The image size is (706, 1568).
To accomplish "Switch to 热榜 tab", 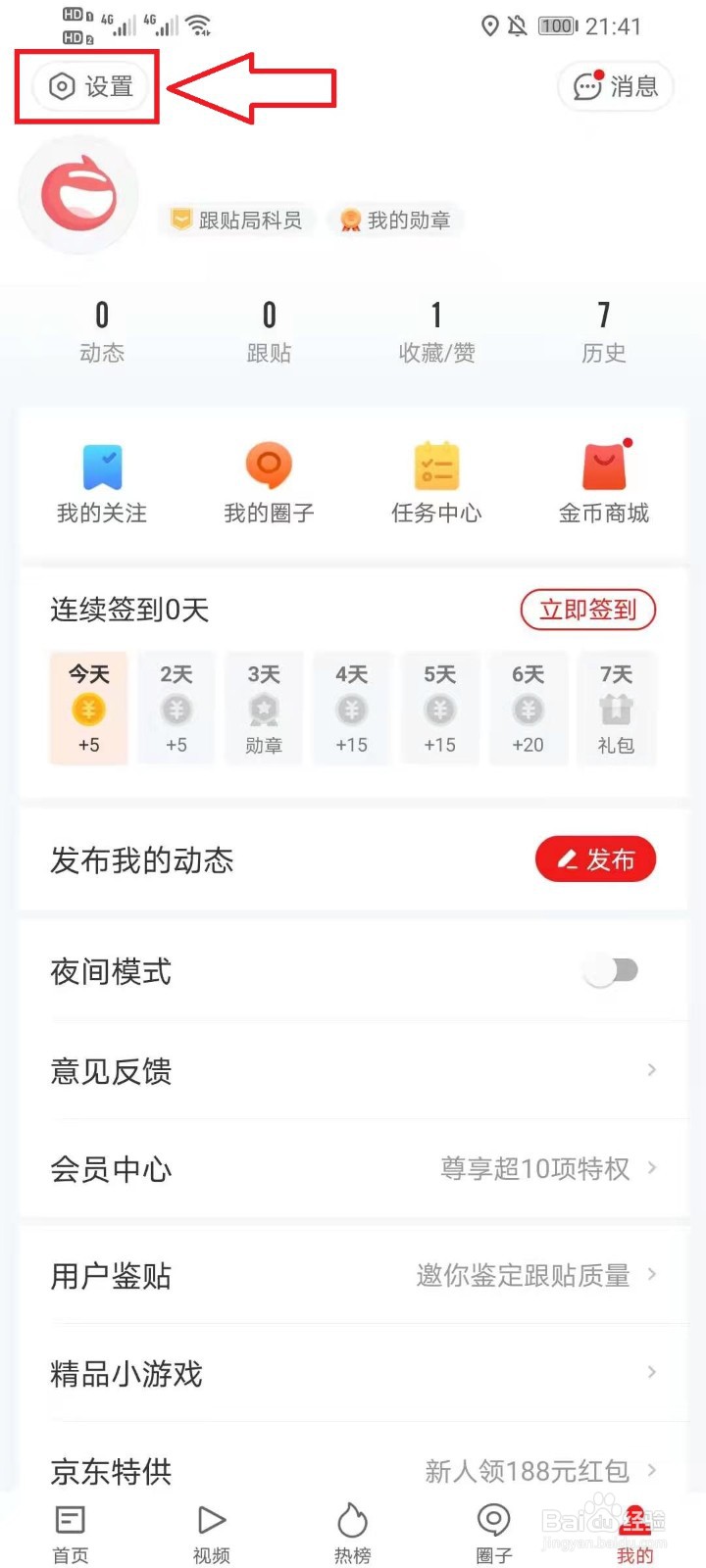I will click(353, 1535).
